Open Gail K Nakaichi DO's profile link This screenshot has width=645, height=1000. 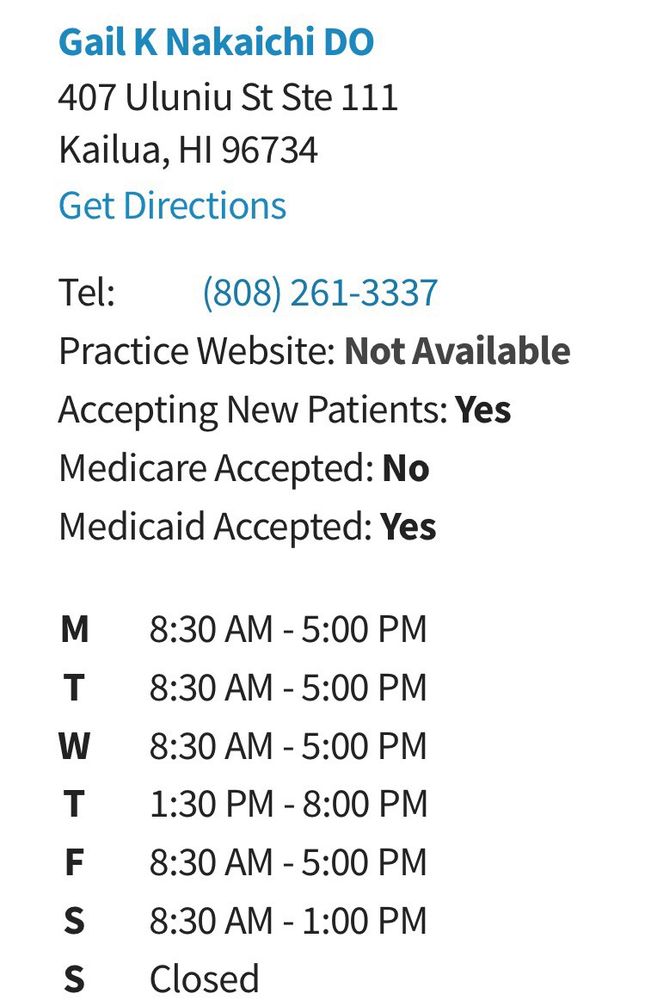[216, 42]
